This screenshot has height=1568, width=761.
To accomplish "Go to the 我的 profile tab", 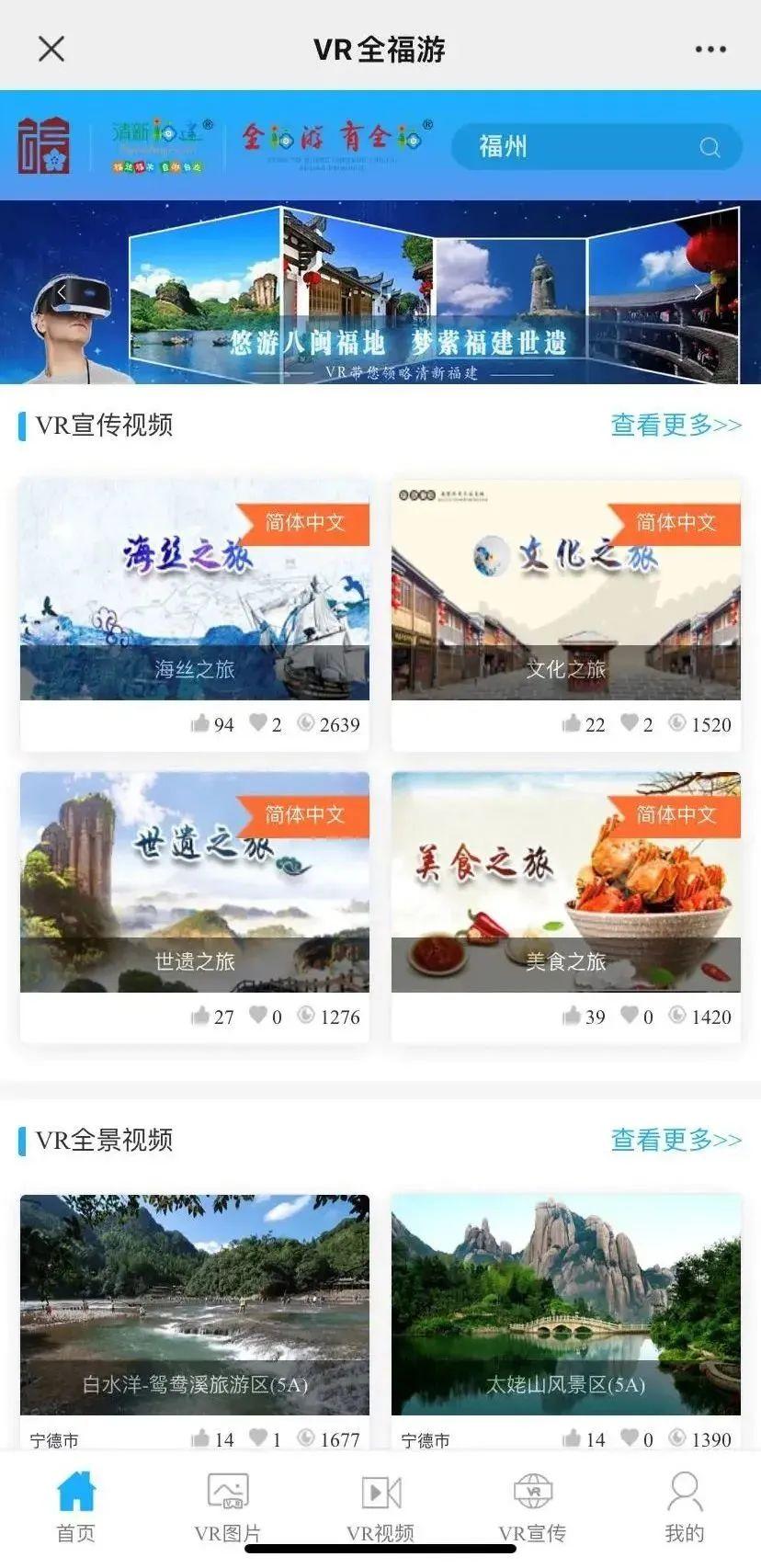I will tap(684, 1505).
